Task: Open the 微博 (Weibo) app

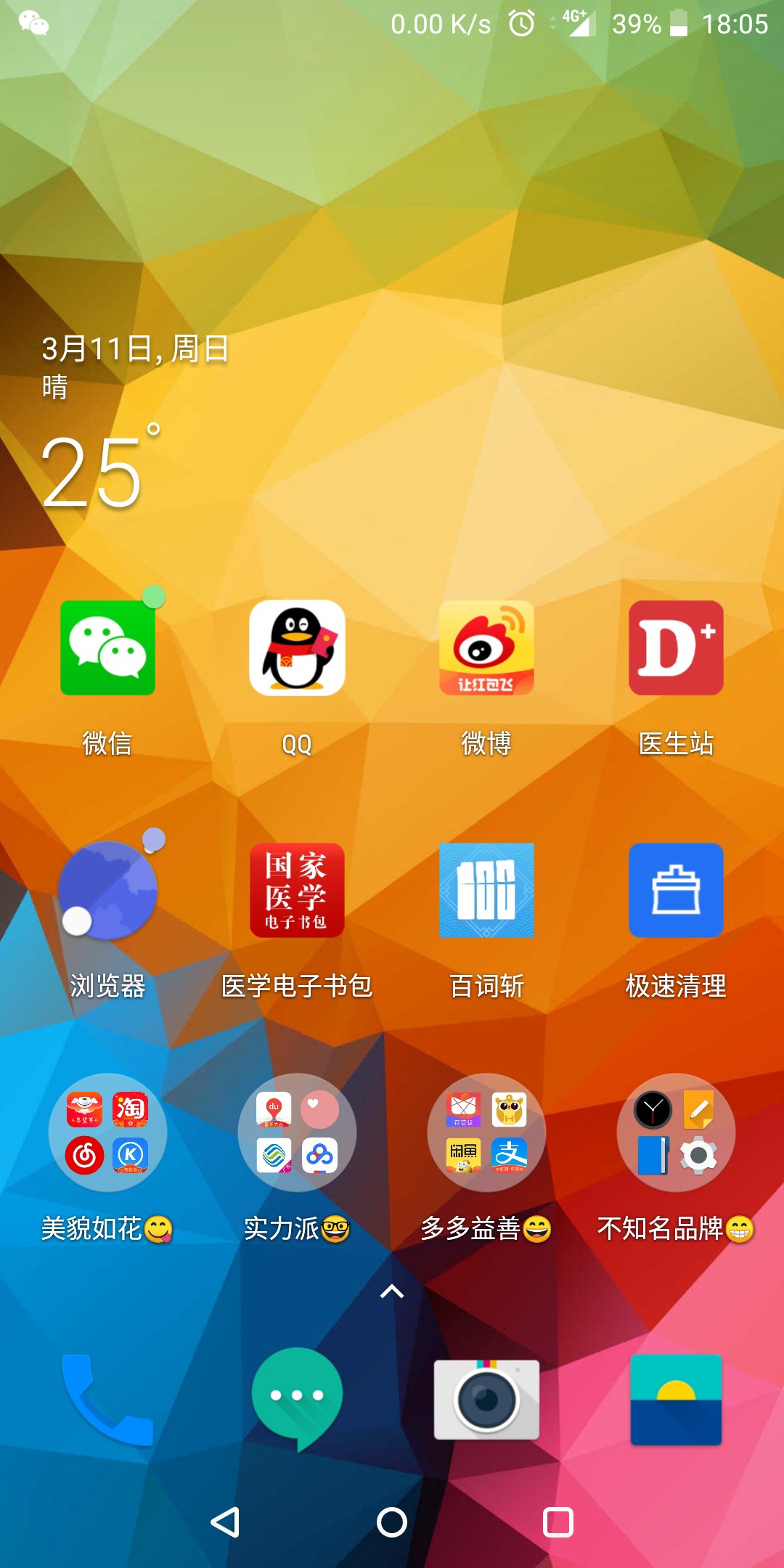Action: pyautogui.click(x=486, y=648)
